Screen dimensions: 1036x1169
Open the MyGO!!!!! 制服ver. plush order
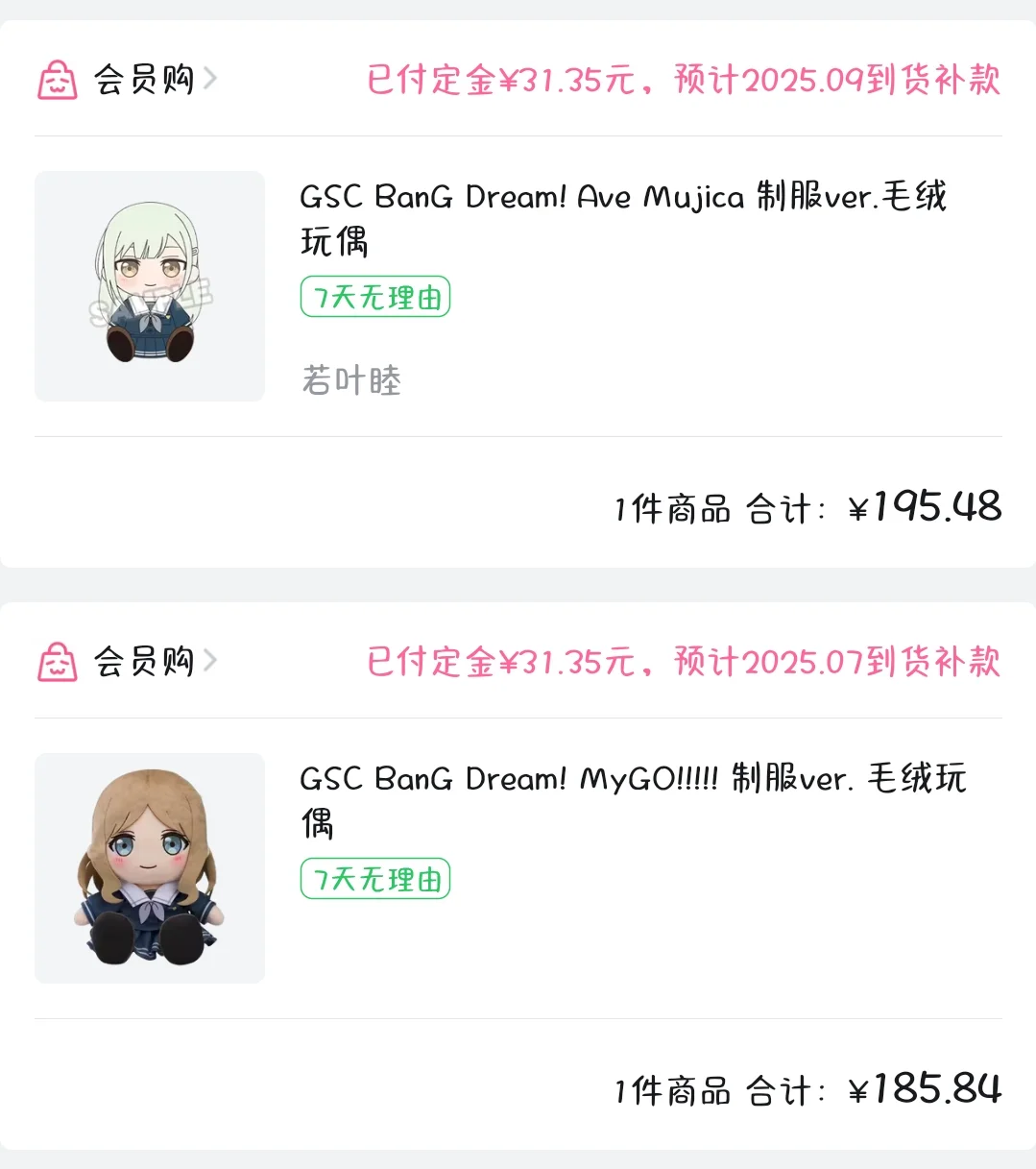(x=632, y=799)
